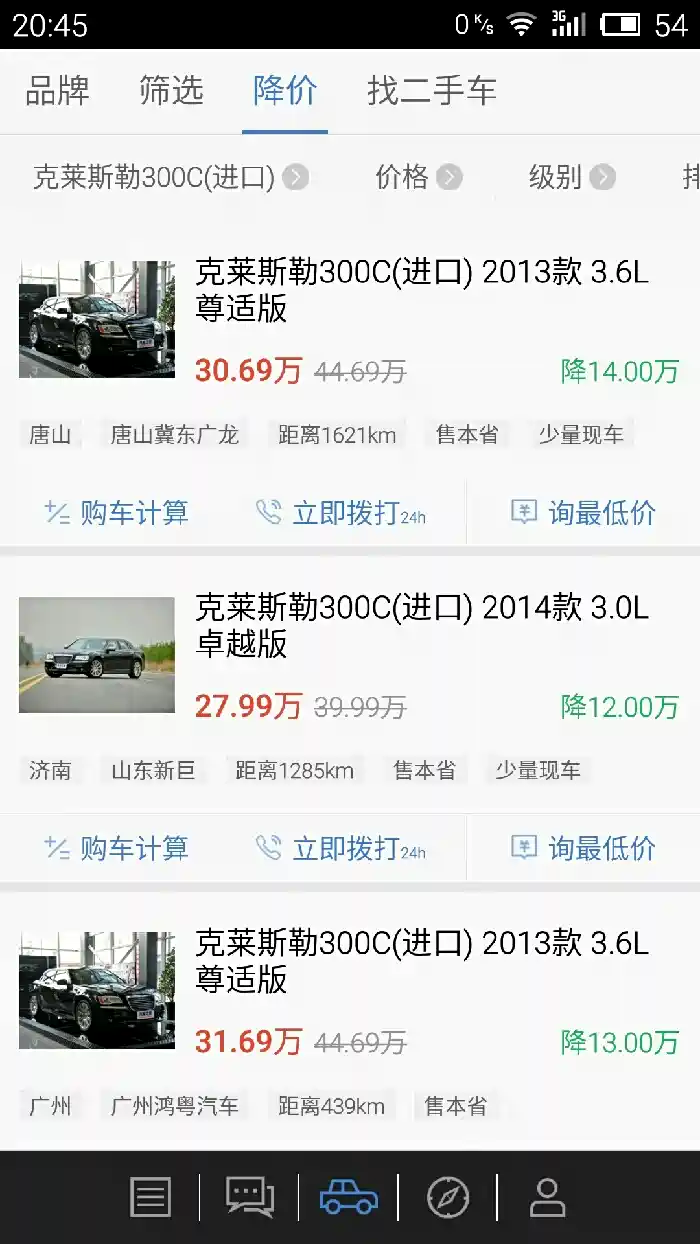Call the 唐山冀东广龙 dealer via 立即拨打

(x=340, y=513)
